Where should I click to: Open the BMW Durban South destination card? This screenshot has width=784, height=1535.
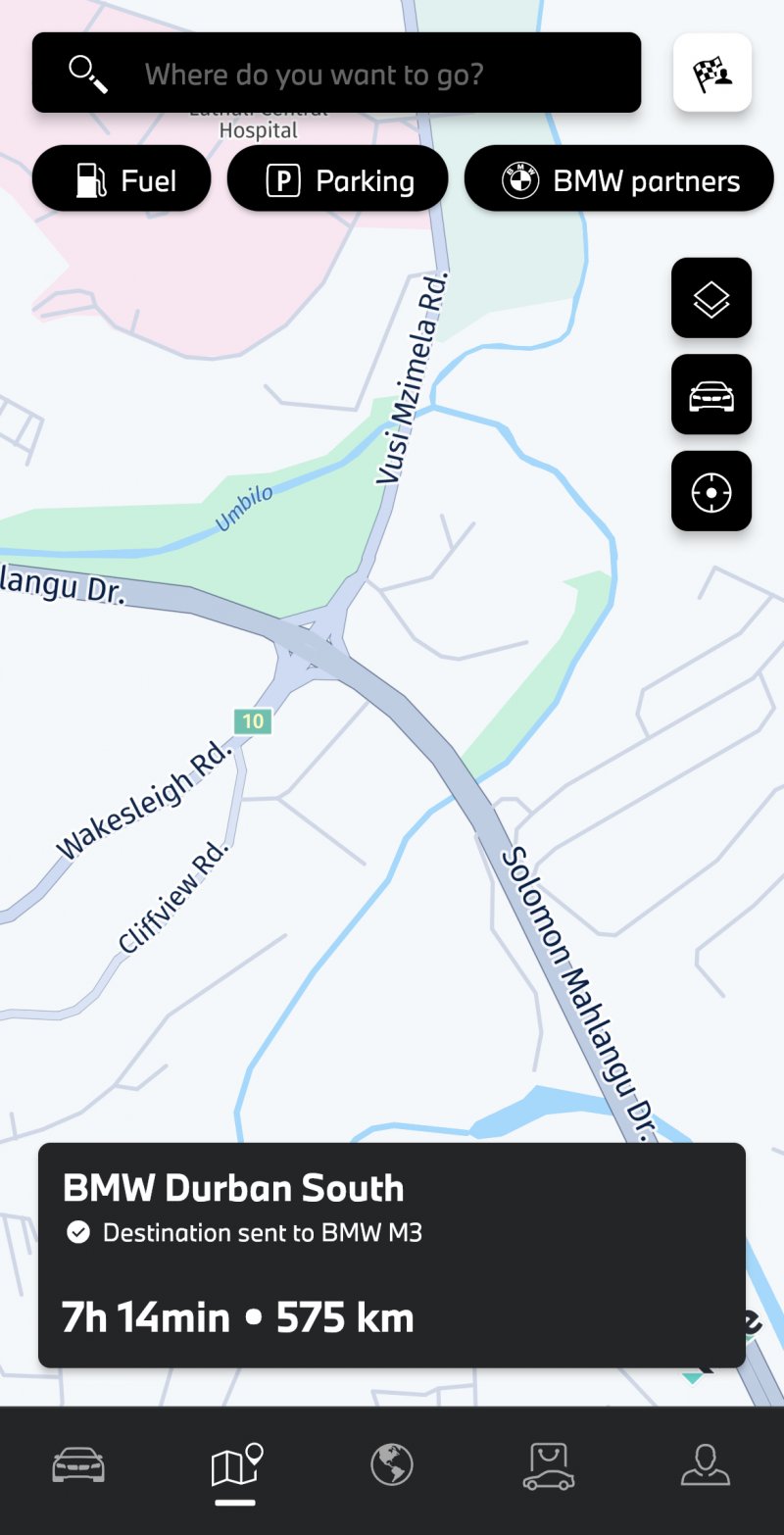pos(392,1255)
